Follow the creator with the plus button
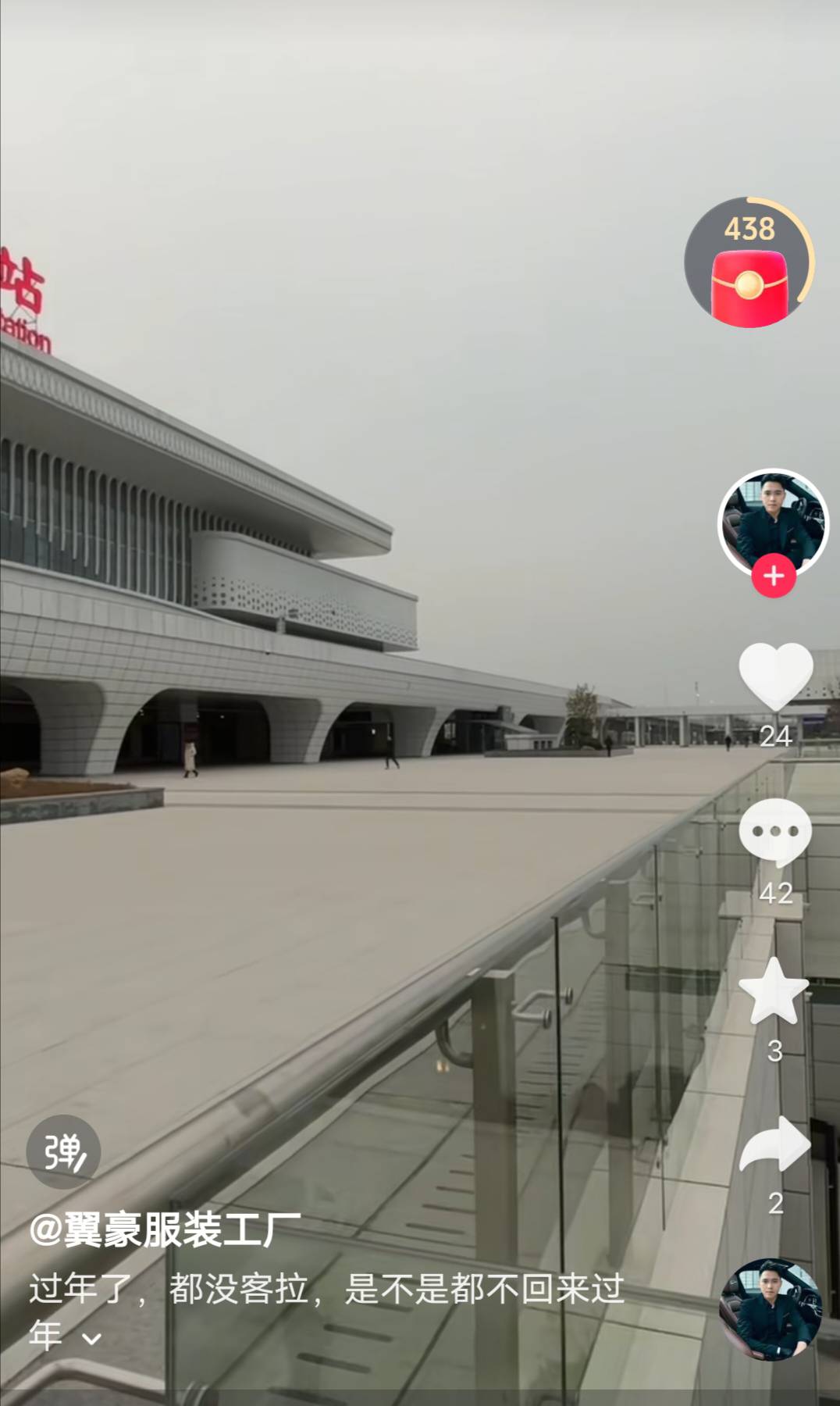Image resolution: width=840 pixels, height=1406 pixels. (773, 576)
